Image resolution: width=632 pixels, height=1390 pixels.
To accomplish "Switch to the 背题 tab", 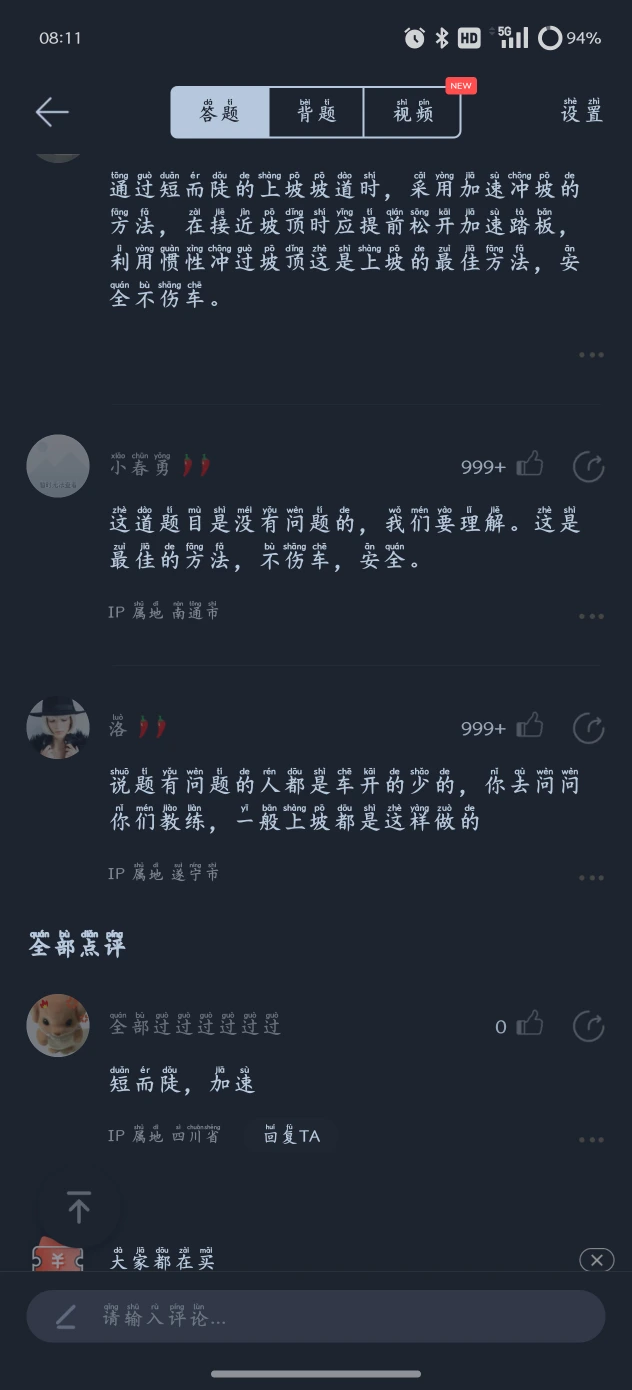I will 316,112.
